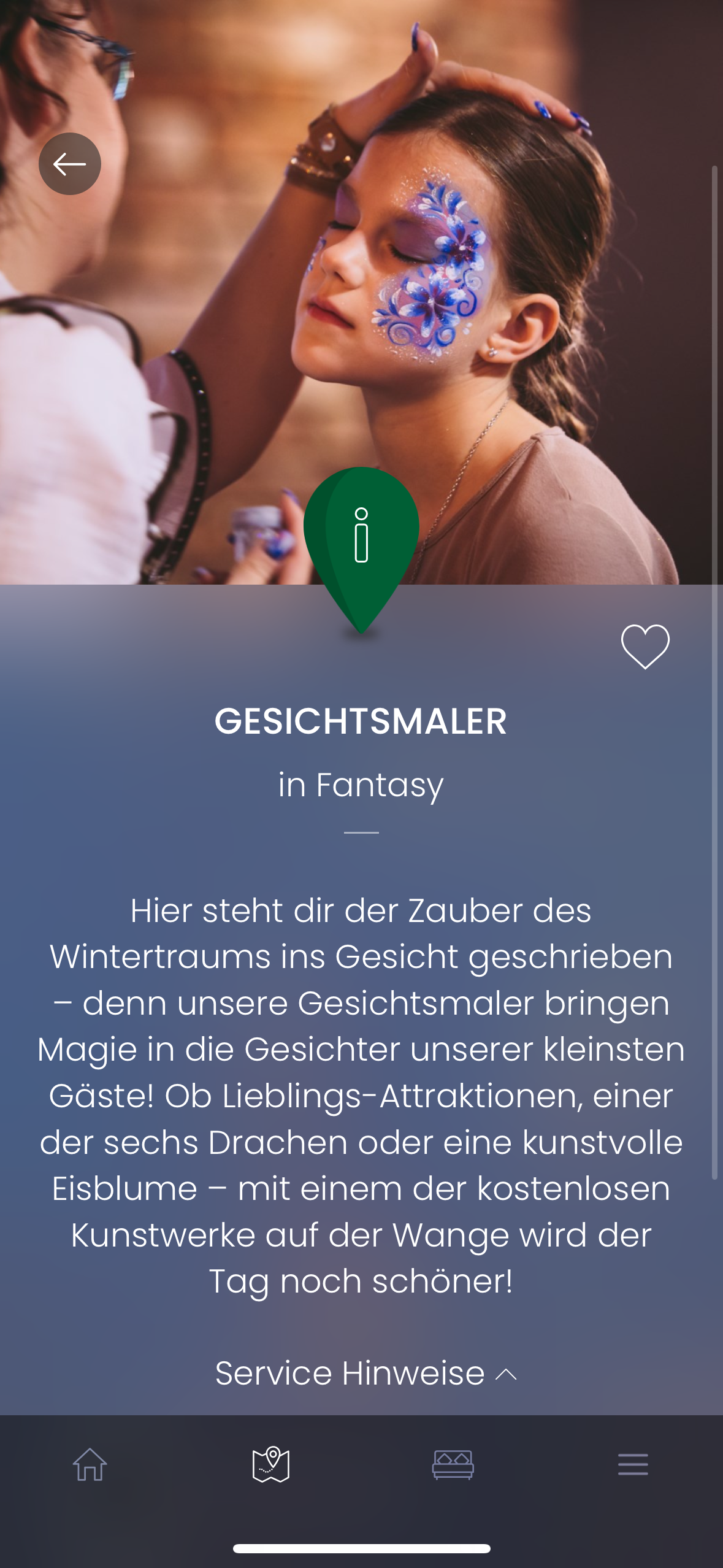The height and width of the screenshot is (1568, 723).
Task: Open the hamburger menu tab
Action: [x=633, y=1464]
